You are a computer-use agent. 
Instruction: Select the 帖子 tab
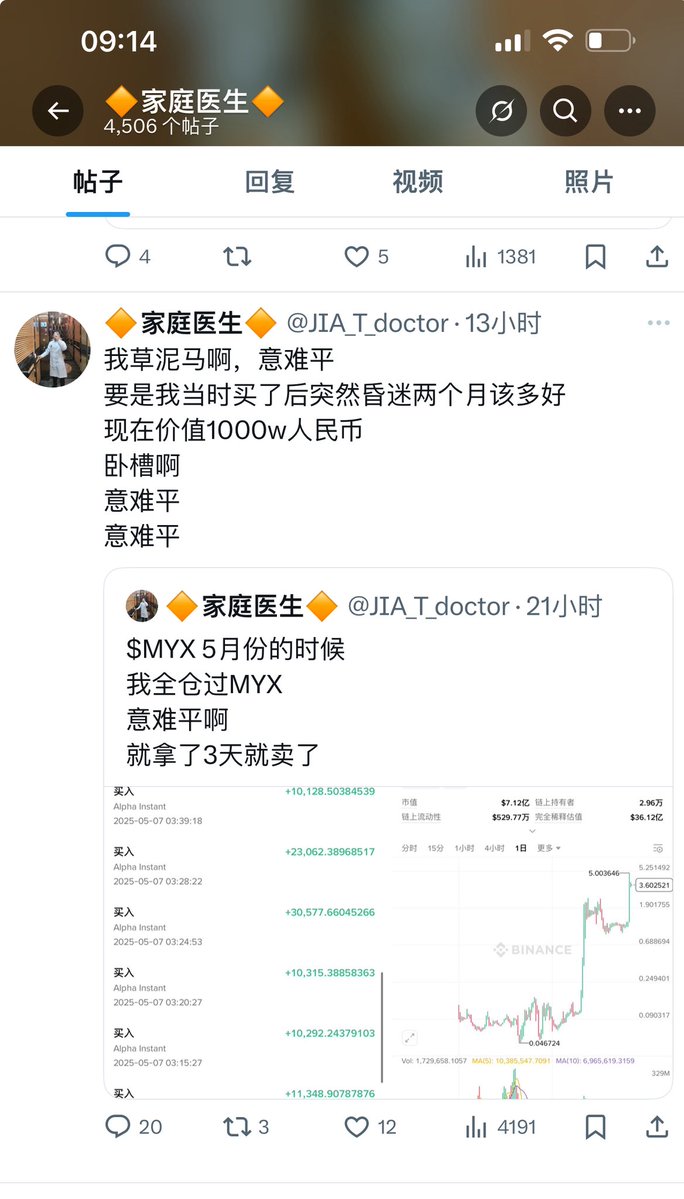click(98, 182)
